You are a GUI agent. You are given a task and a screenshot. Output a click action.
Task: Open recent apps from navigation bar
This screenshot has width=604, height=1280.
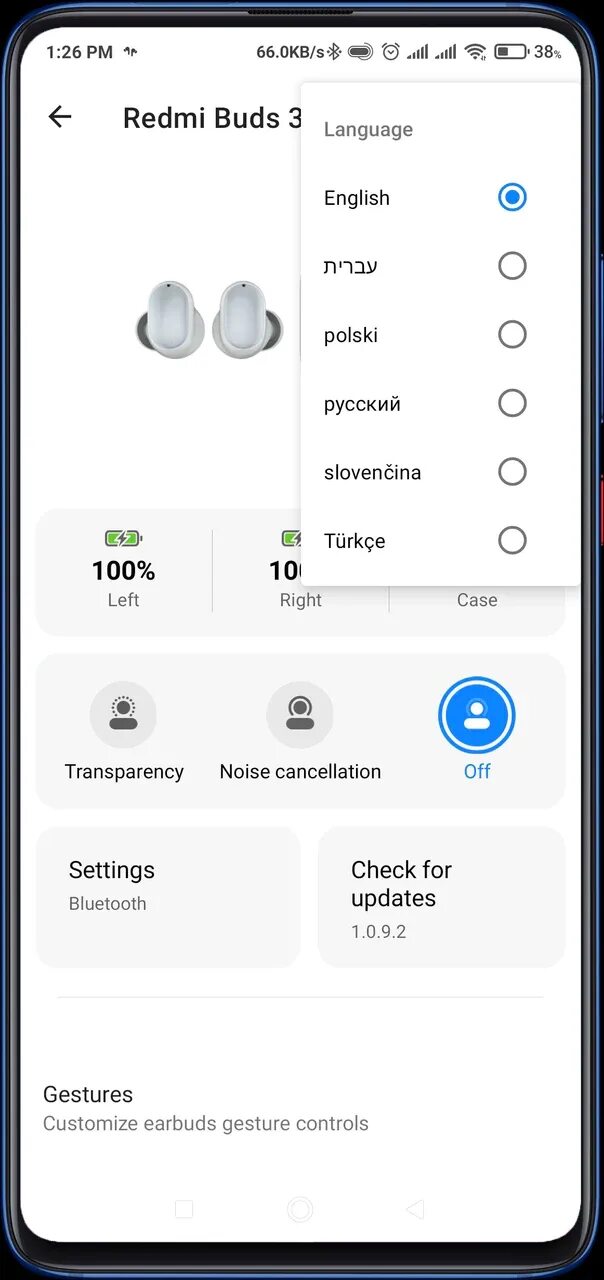coord(184,1210)
